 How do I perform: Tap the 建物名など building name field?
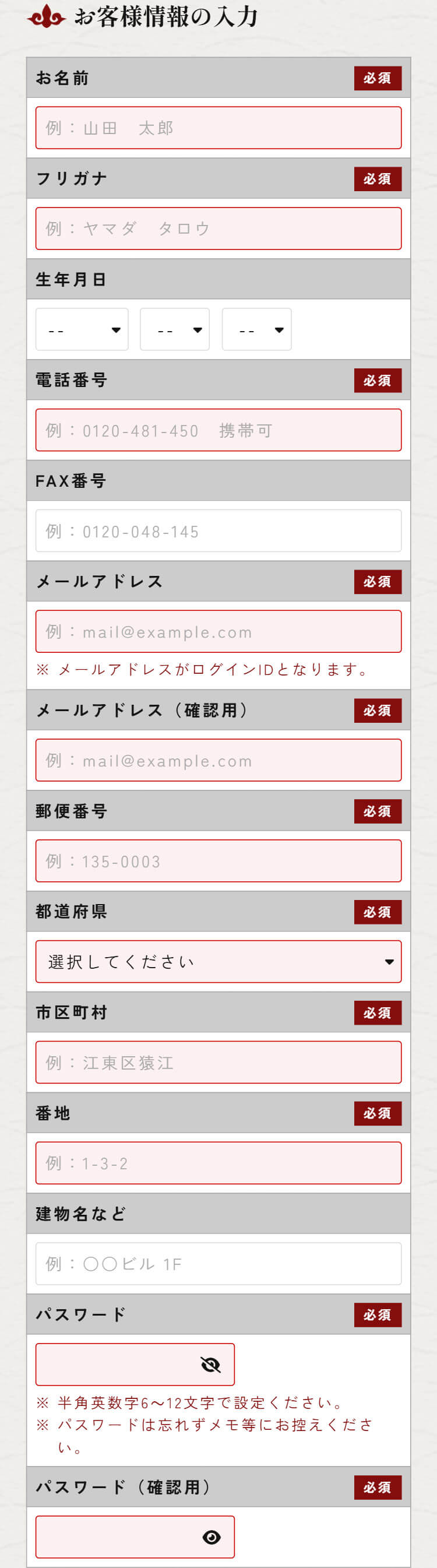tap(218, 1264)
